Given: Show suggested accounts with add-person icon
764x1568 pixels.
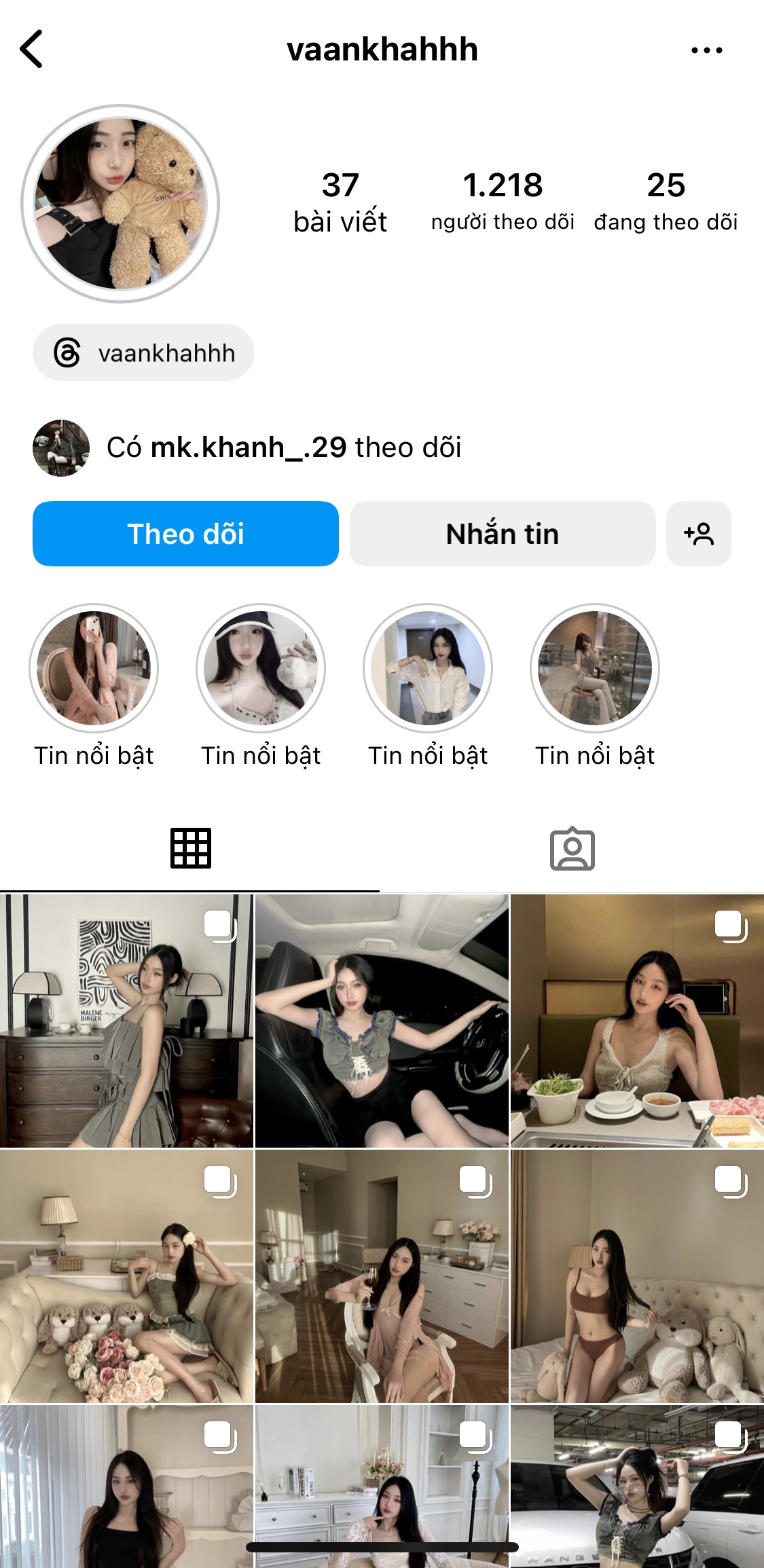Looking at the screenshot, I should point(699,534).
